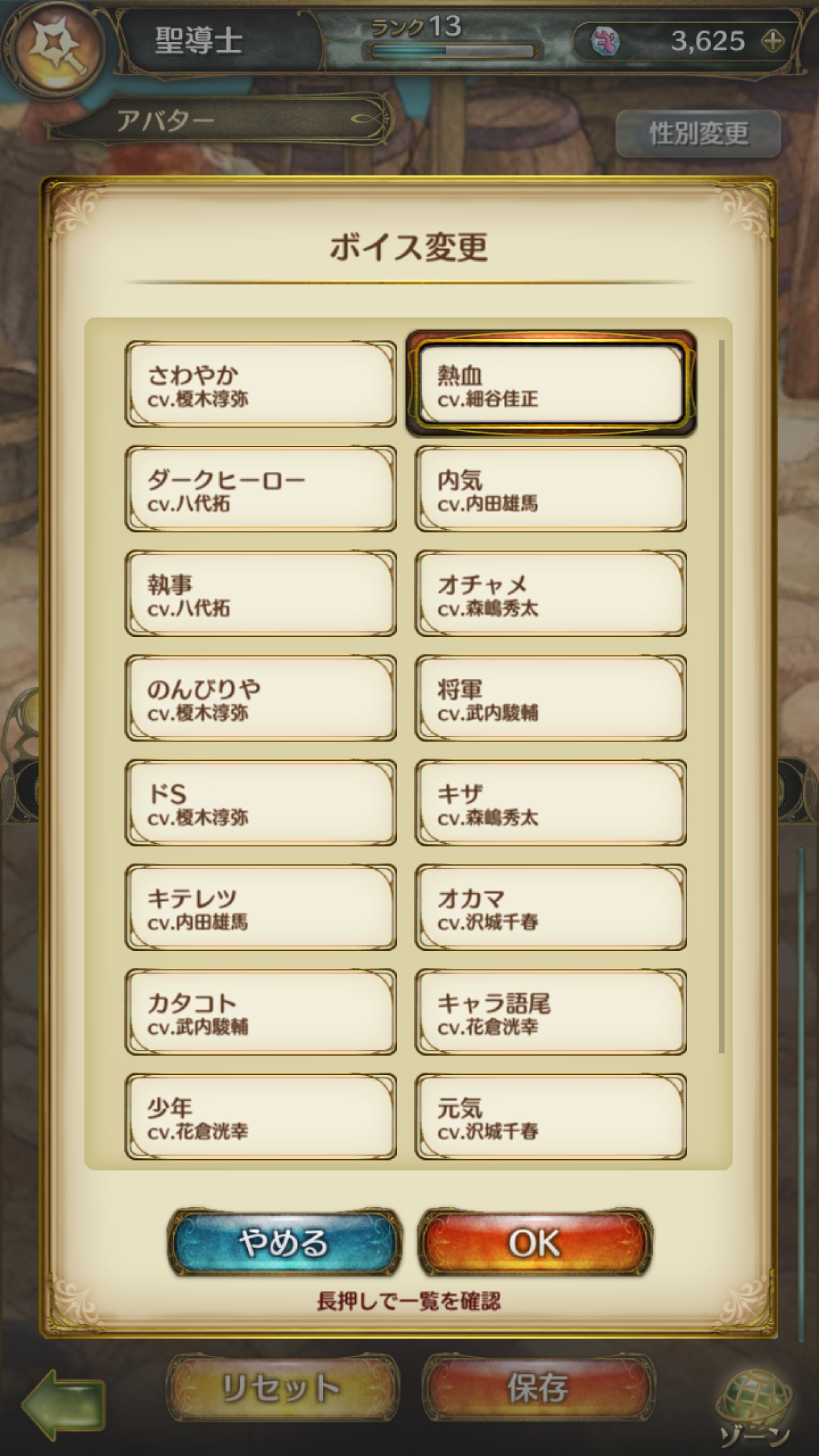Cancel with the やめる button
819x1456 pixels.
[x=284, y=1243]
